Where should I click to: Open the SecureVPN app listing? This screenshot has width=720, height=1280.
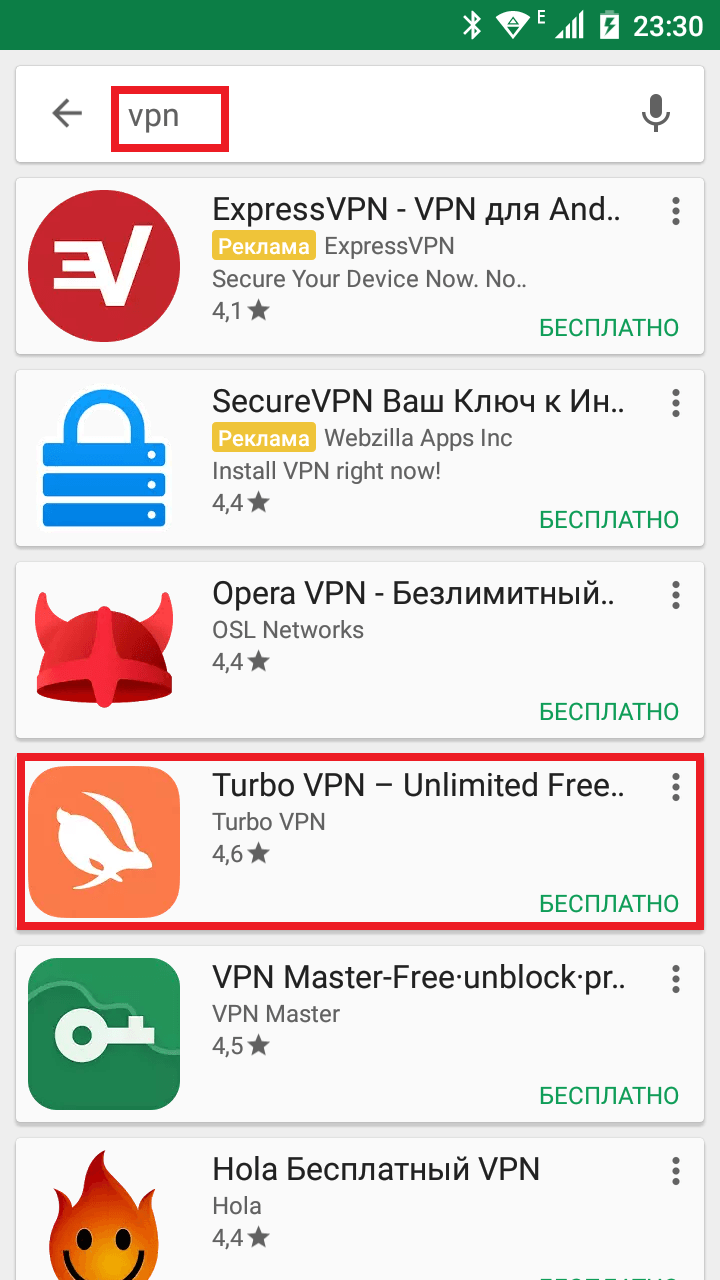tap(360, 457)
